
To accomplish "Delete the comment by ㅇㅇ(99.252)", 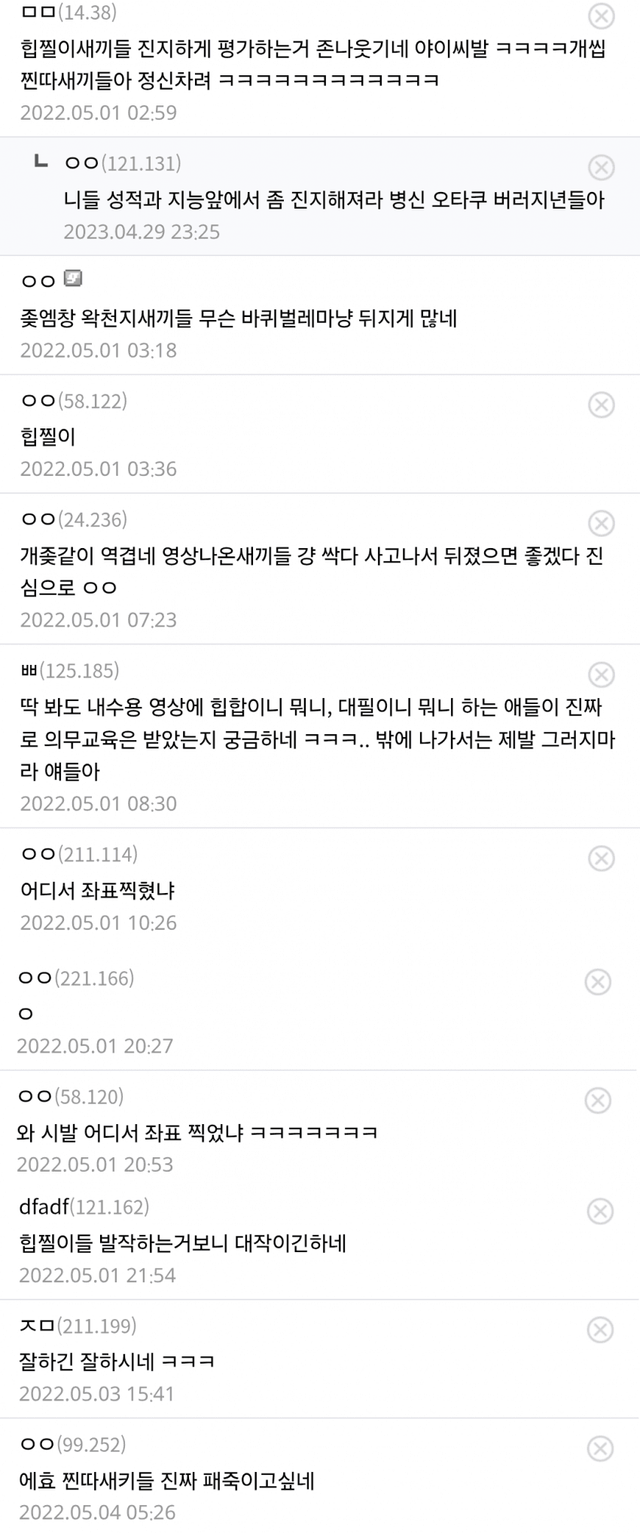I will click(600, 1448).
